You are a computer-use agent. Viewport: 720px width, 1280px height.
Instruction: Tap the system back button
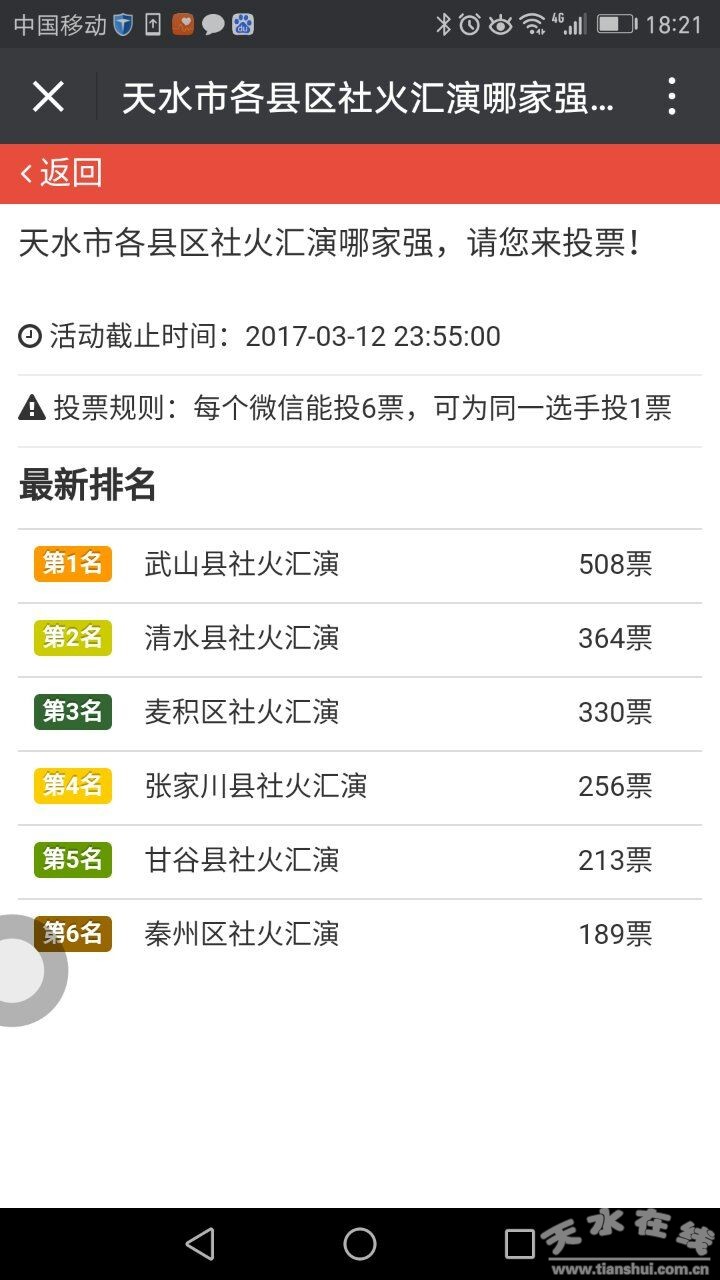[200, 1243]
